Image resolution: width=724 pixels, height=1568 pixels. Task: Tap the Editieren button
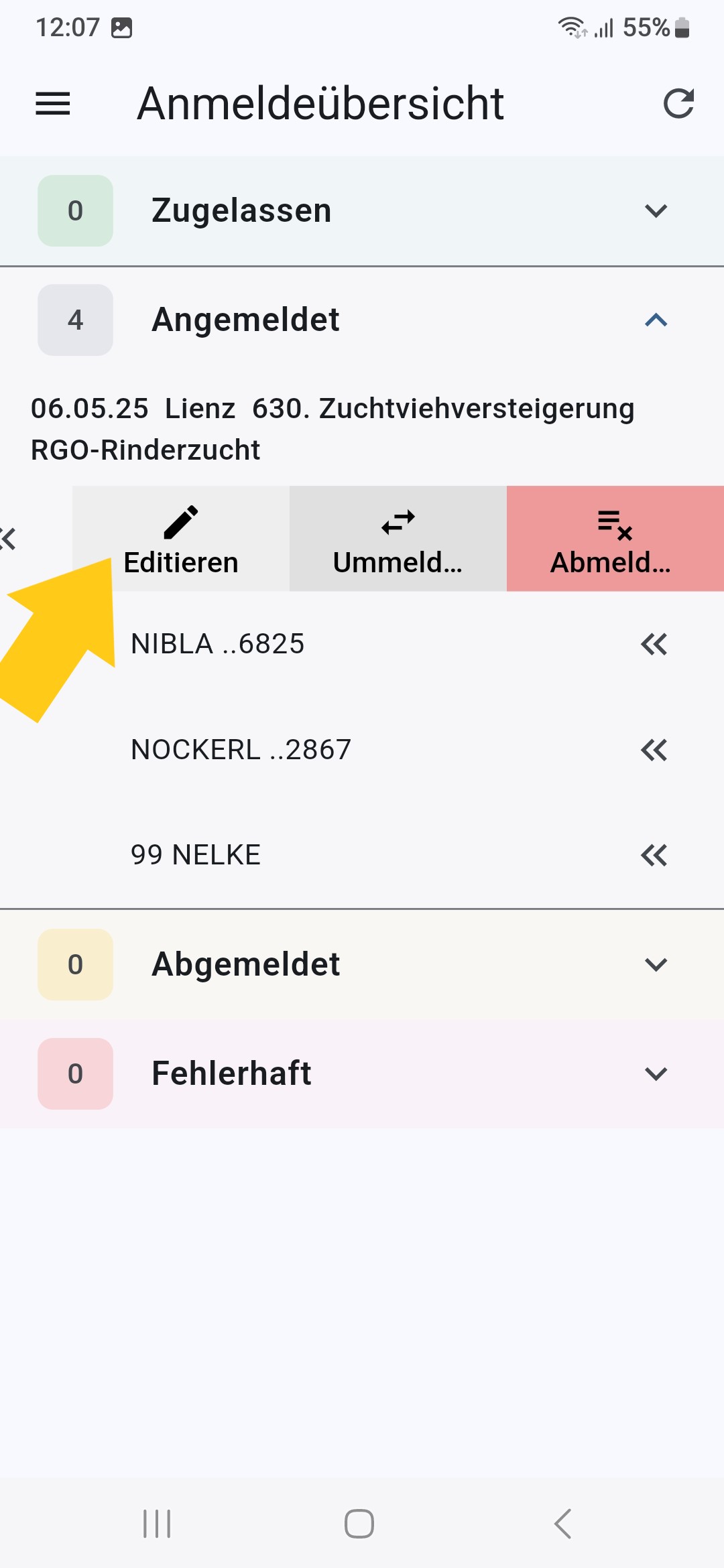pos(181,539)
